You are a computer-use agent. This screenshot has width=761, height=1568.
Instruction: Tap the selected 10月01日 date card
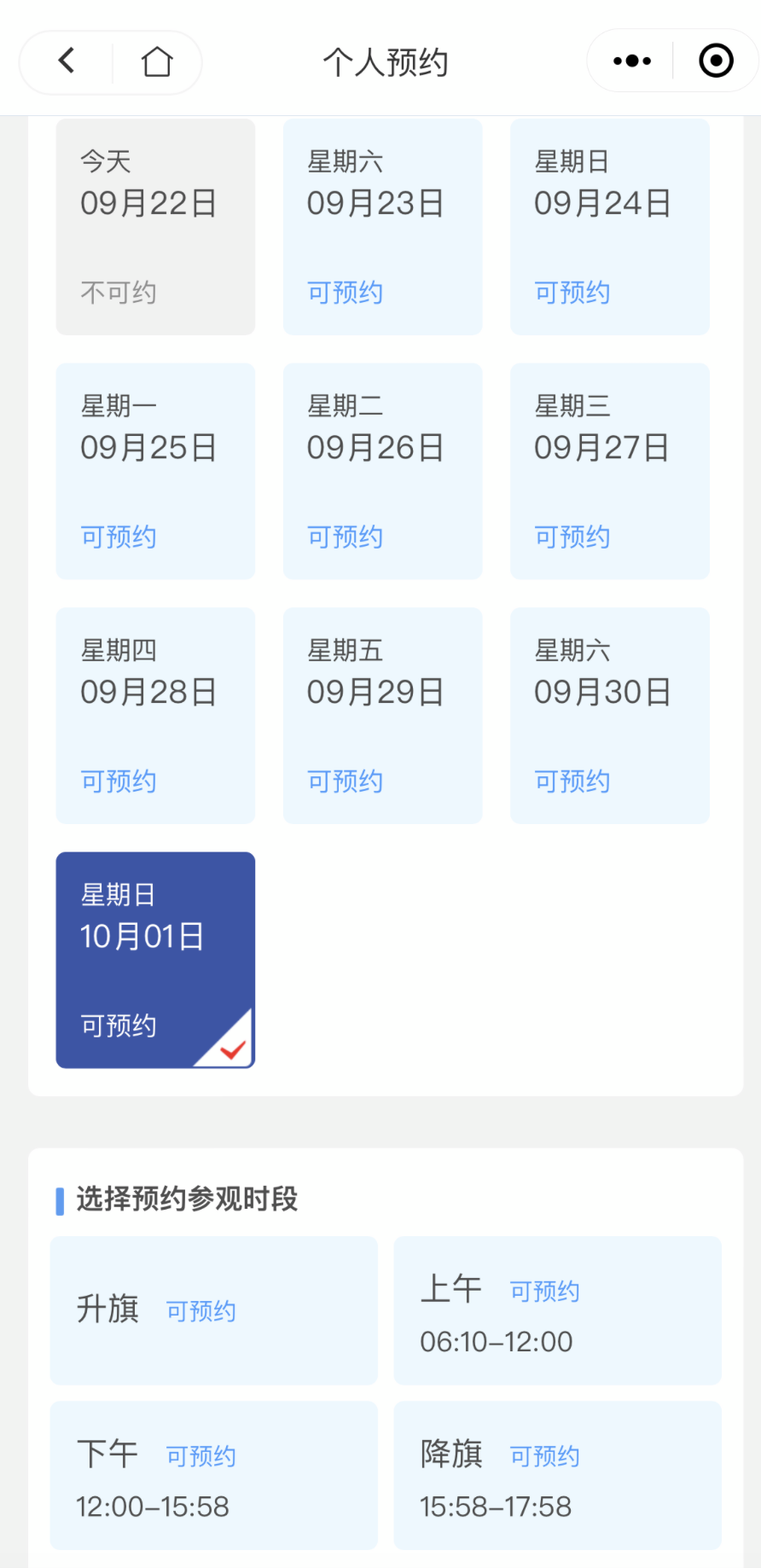click(155, 960)
